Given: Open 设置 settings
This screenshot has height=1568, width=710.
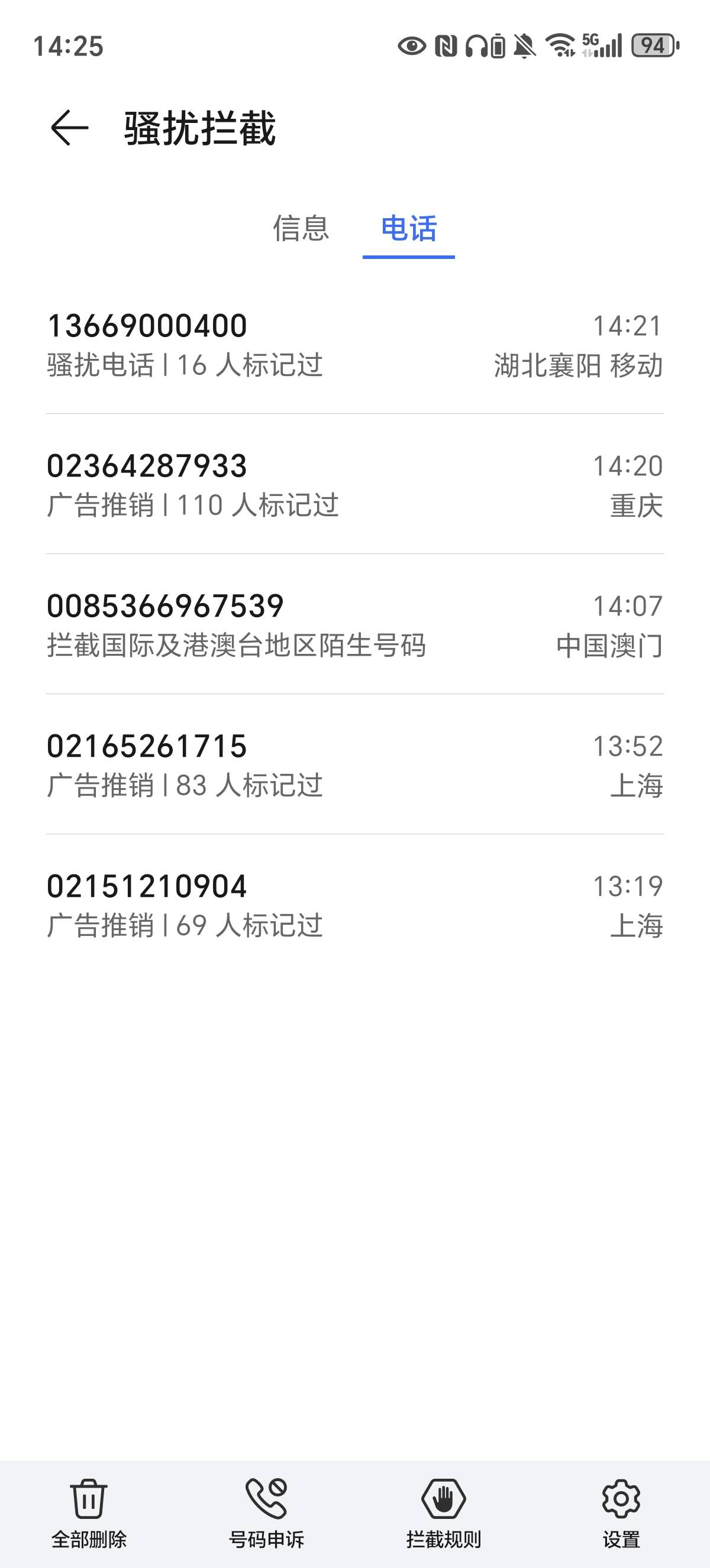Looking at the screenshot, I should (621, 1513).
